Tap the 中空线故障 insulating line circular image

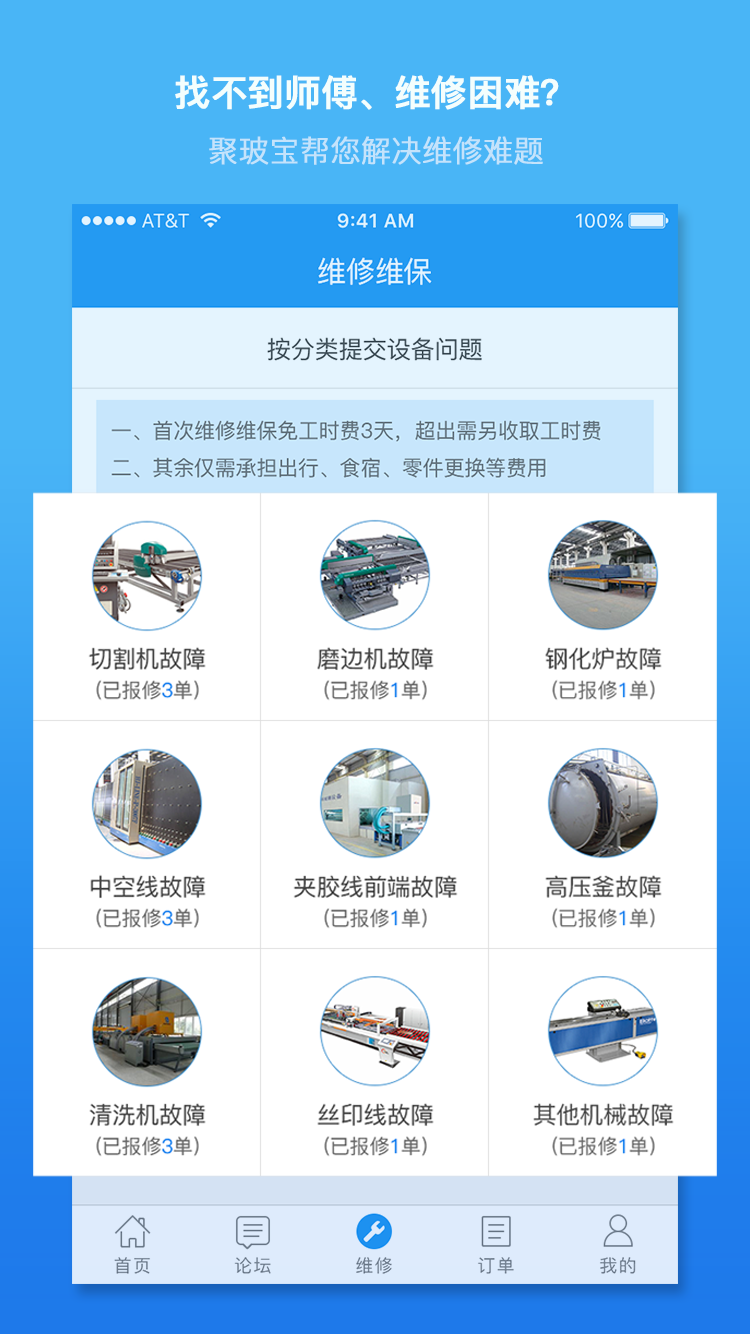[x=146, y=803]
